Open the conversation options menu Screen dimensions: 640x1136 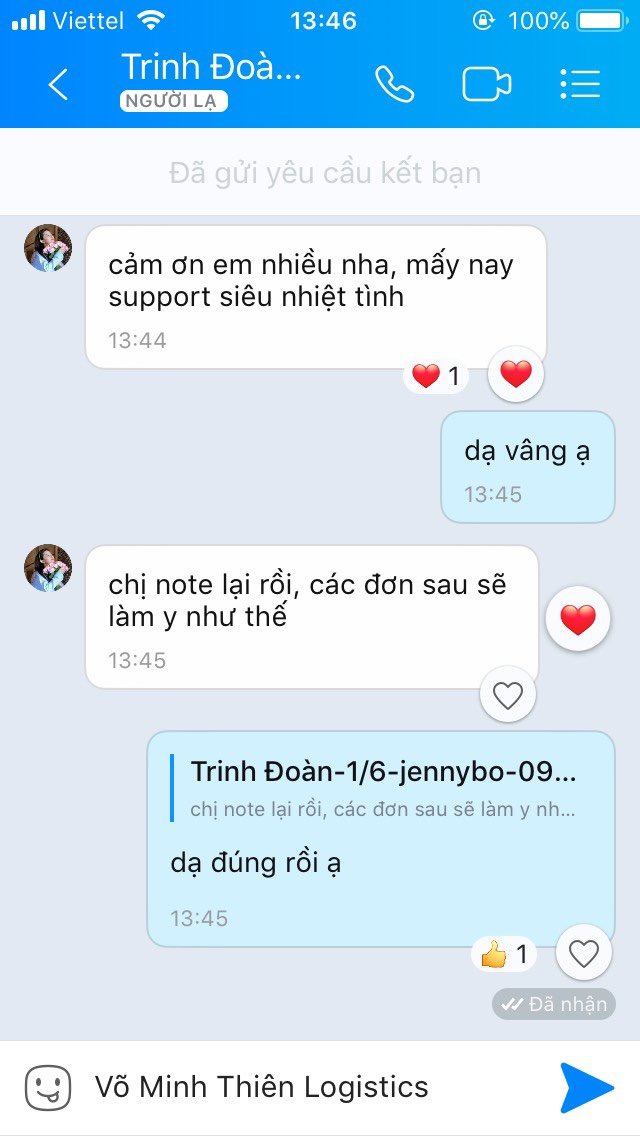tap(580, 84)
